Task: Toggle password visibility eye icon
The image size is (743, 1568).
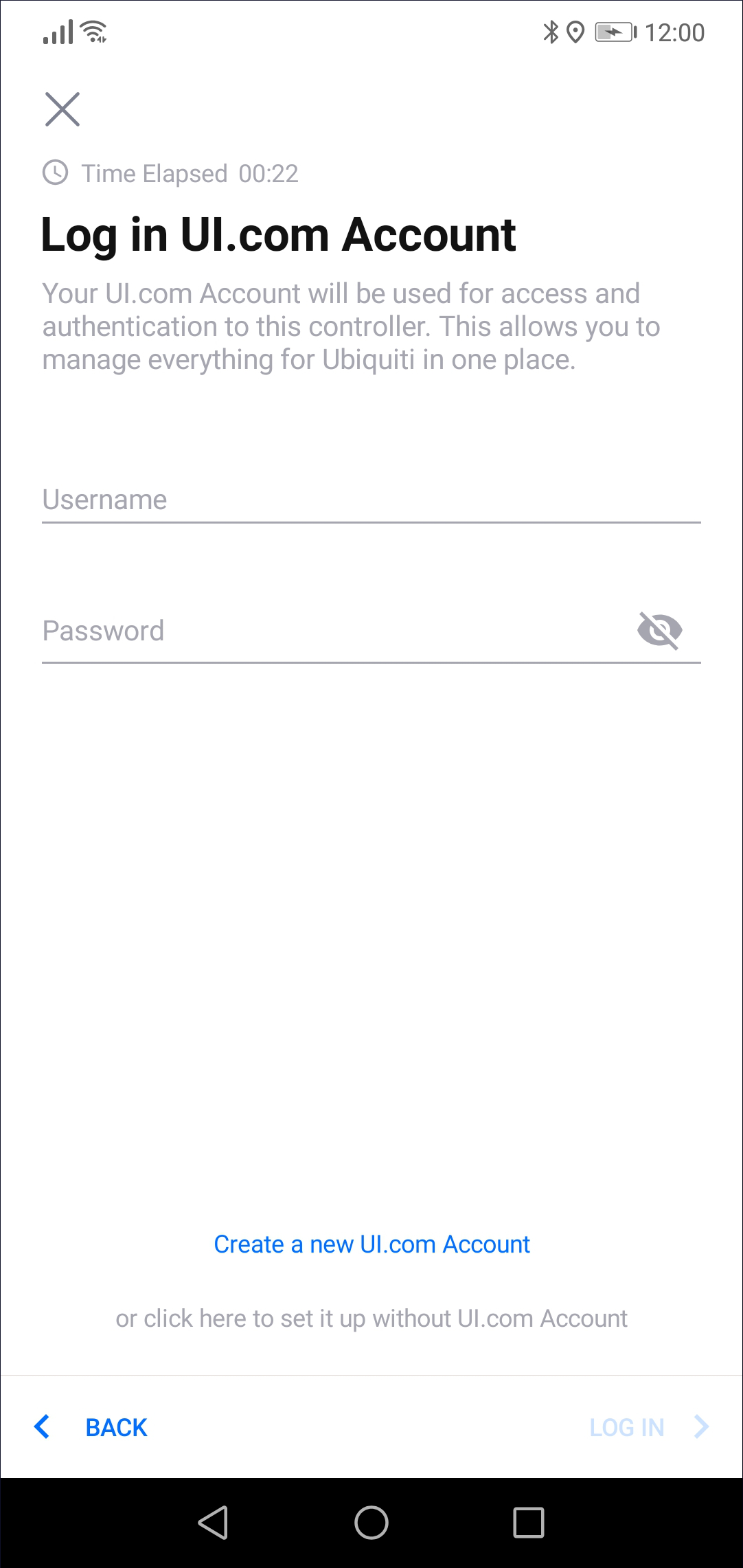Action: (659, 630)
